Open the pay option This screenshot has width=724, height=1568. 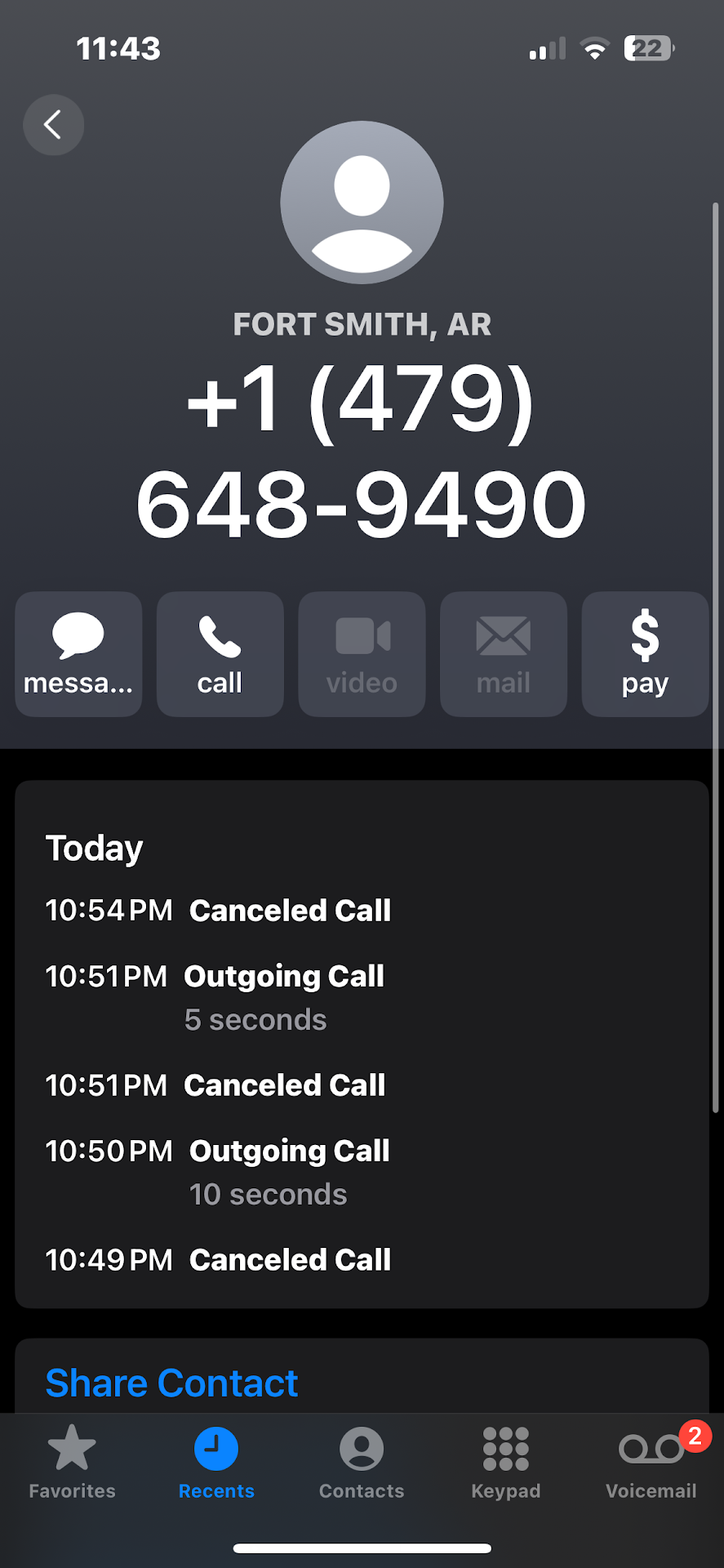point(645,654)
